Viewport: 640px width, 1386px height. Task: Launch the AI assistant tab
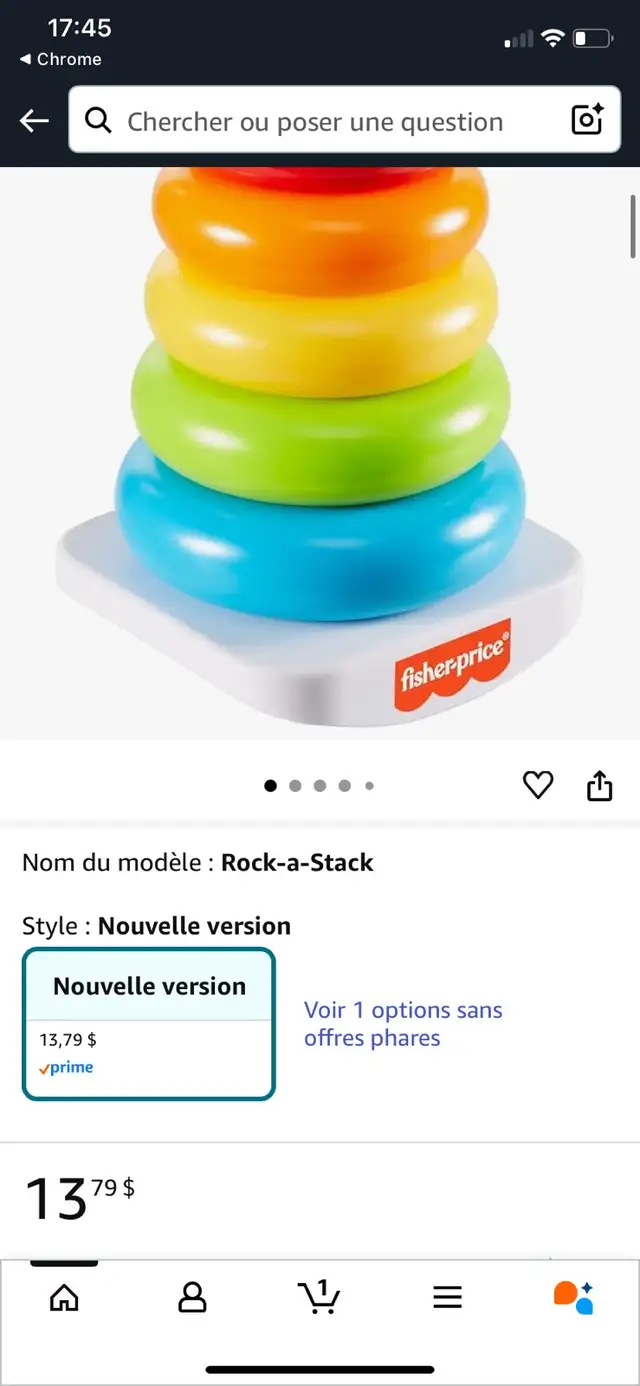pos(574,1297)
